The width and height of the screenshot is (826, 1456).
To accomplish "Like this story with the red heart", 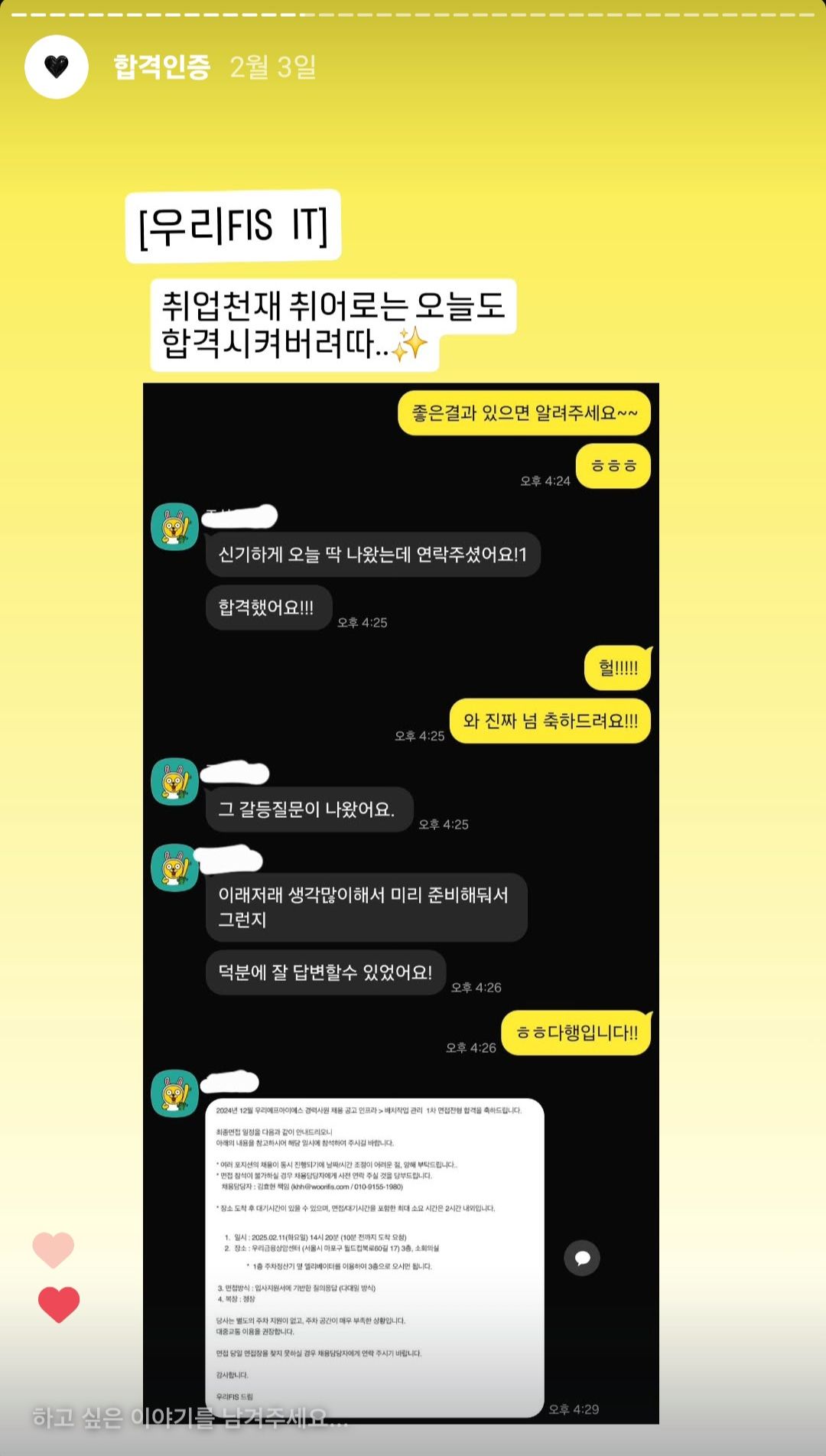I will click(x=59, y=1305).
